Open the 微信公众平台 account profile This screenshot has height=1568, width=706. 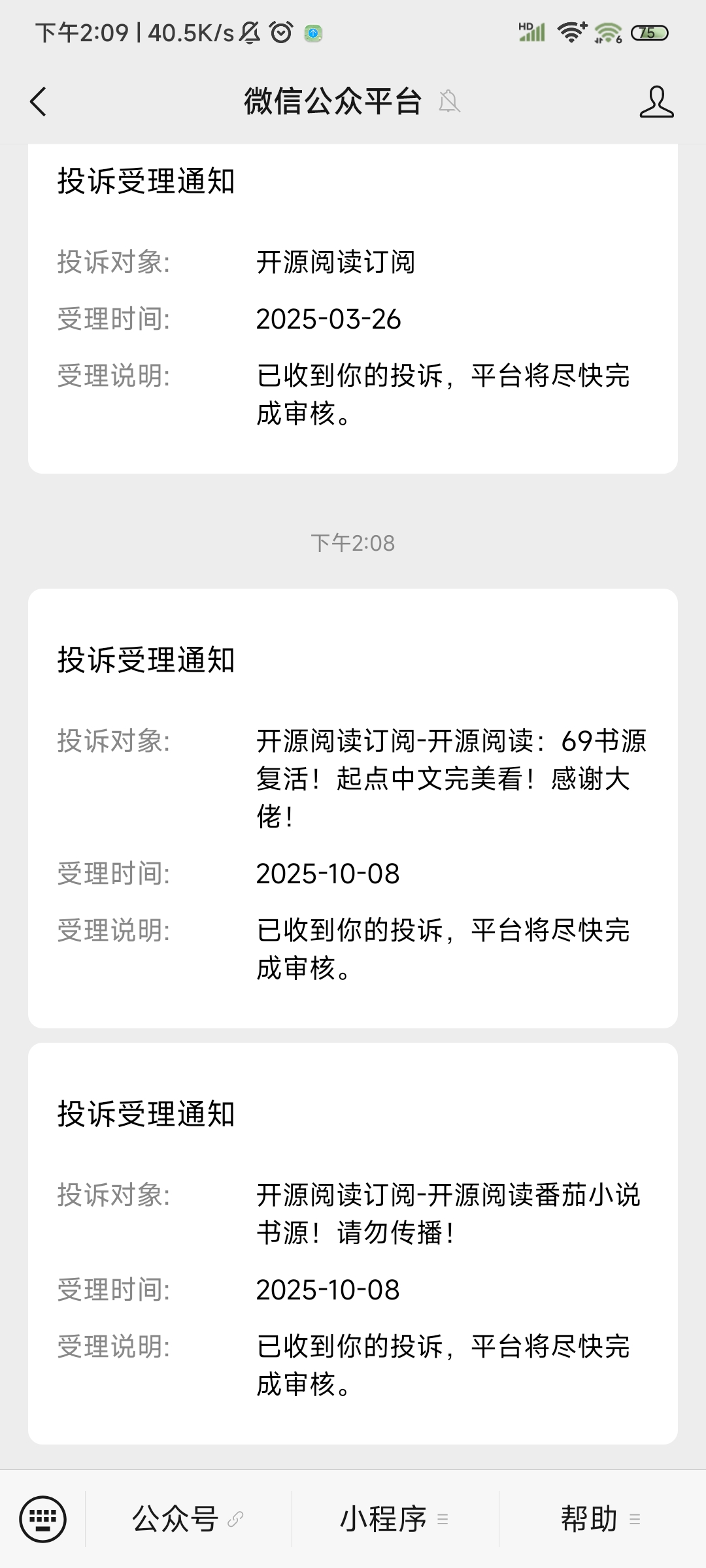(656, 102)
